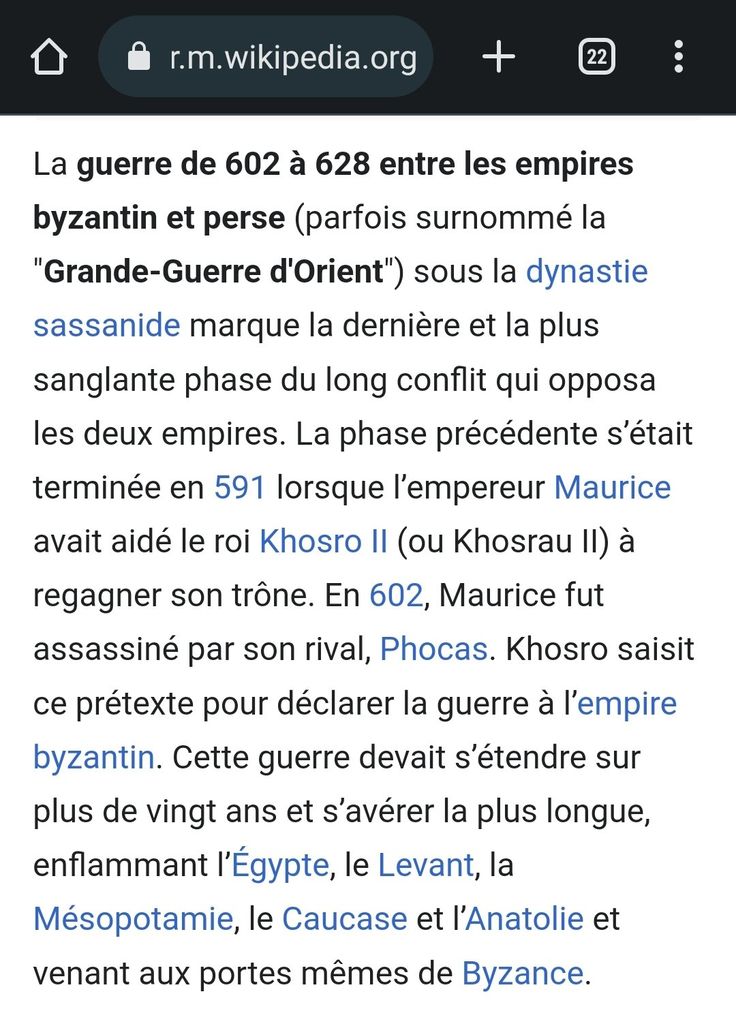
Task: Visit the Khosro II link
Action: pyautogui.click(x=323, y=542)
